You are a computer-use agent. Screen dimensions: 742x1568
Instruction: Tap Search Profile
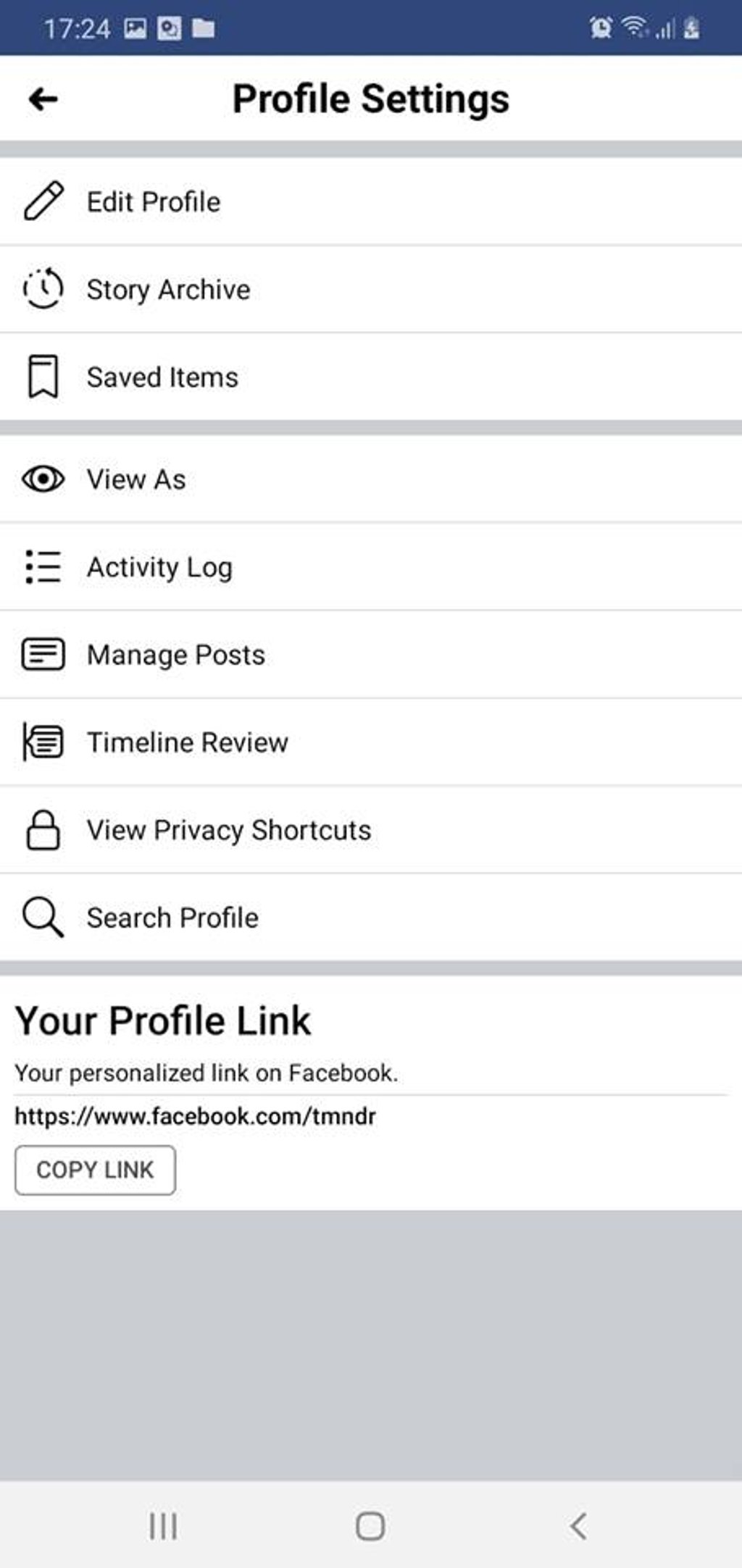pos(172,918)
